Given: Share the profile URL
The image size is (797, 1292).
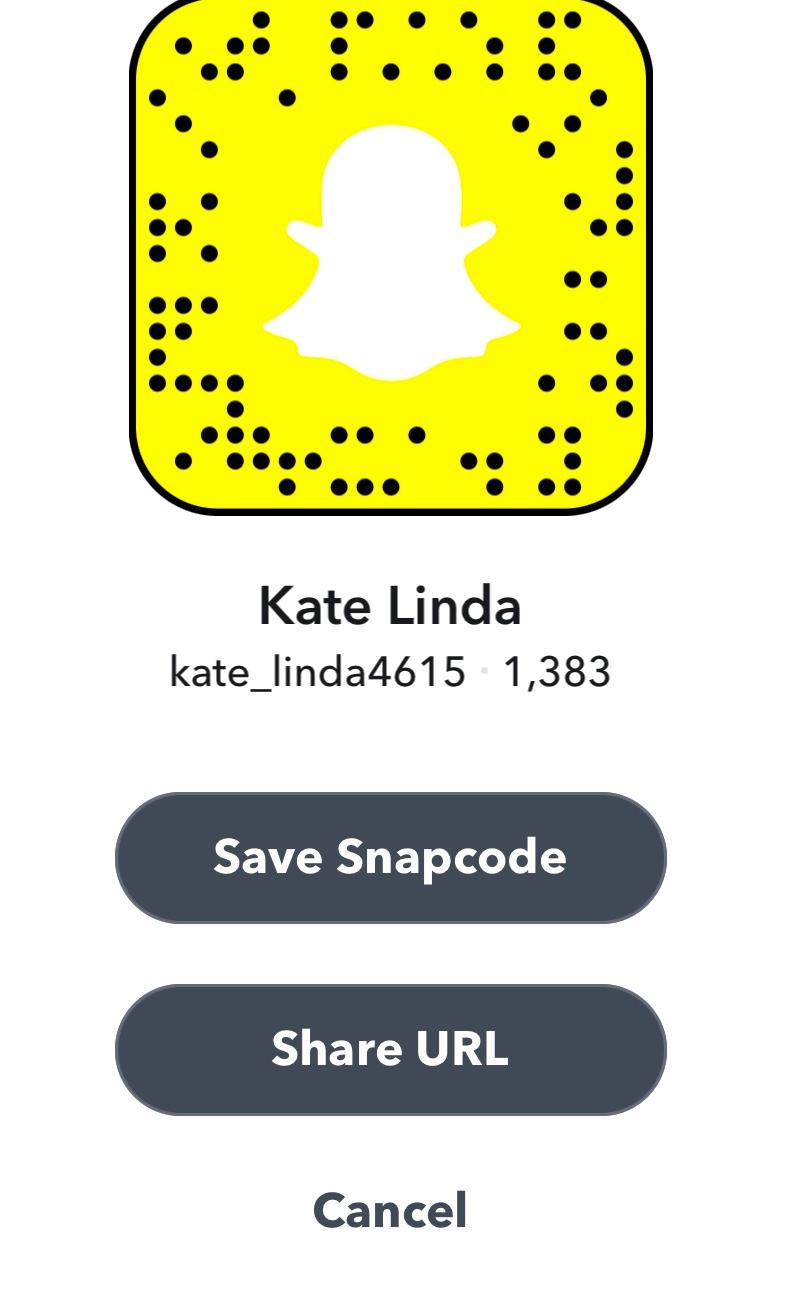Looking at the screenshot, I should coord(390,1049).
